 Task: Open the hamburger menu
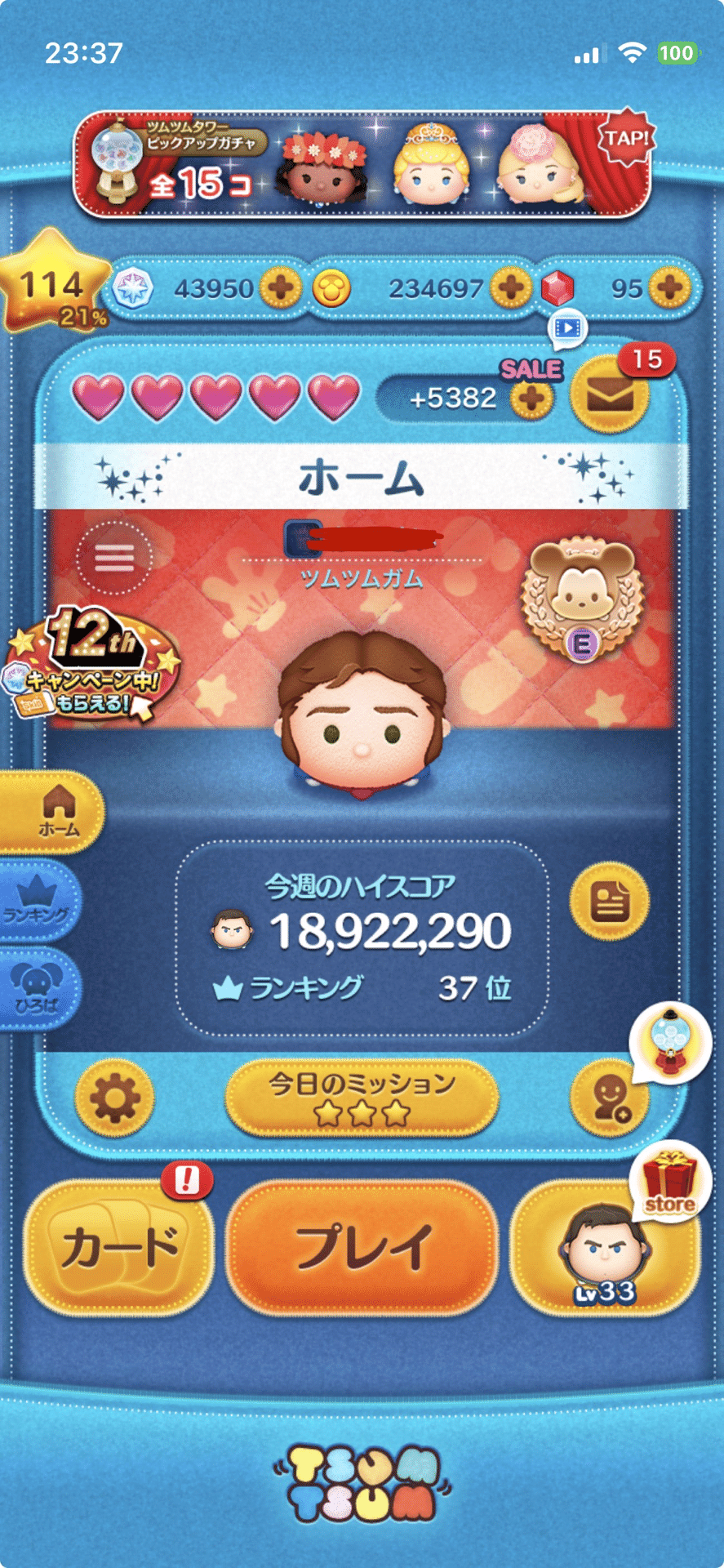(x=114, y=558)
